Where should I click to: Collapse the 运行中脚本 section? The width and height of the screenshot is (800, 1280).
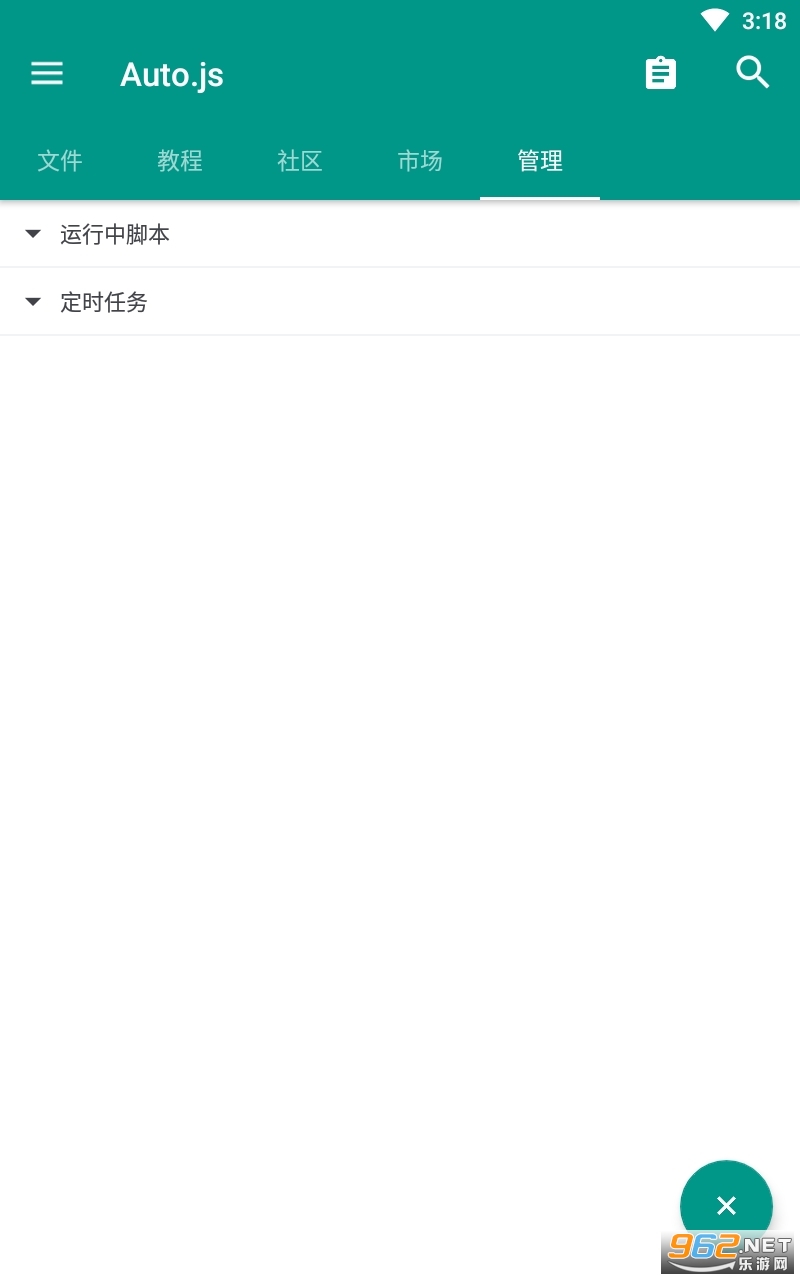click(x=400, y=234)
